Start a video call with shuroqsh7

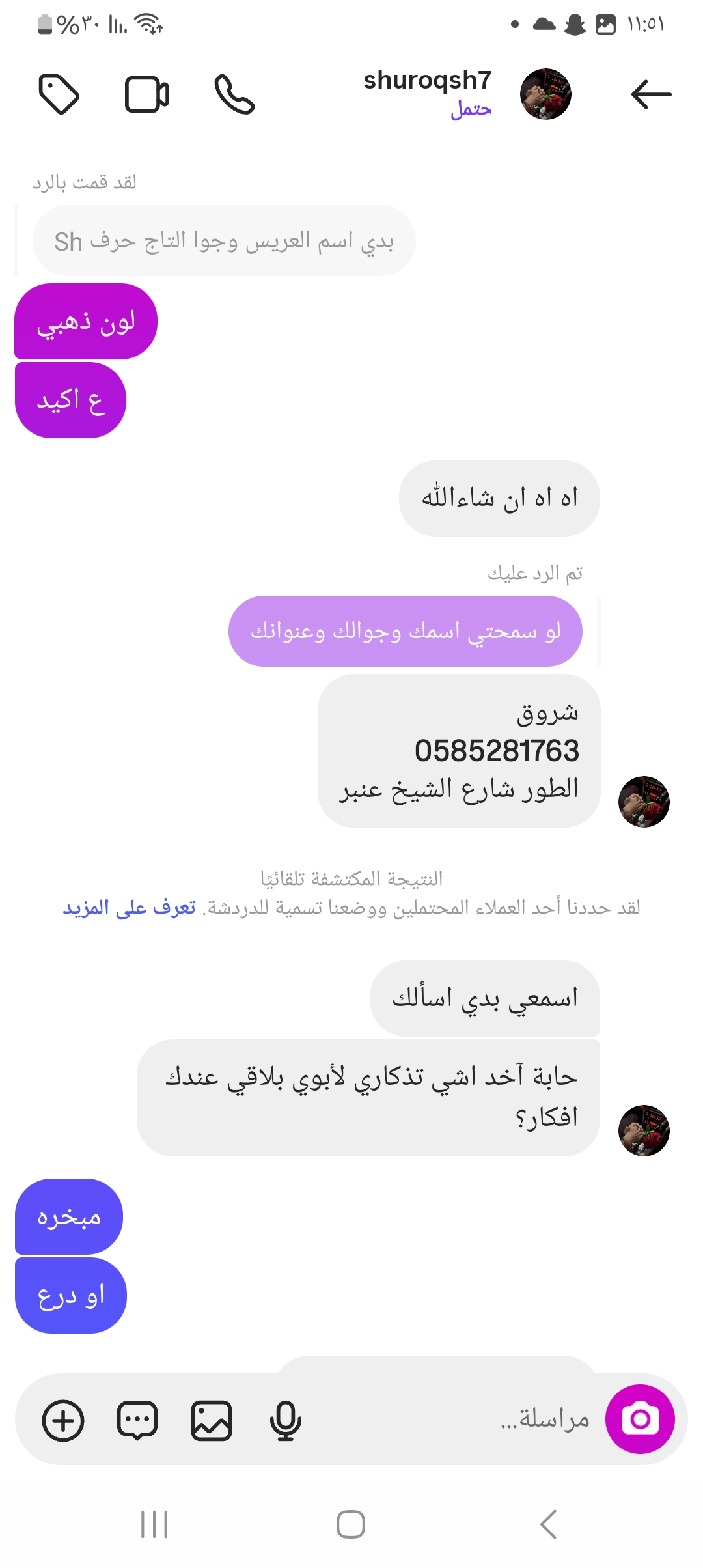point(147,95)
